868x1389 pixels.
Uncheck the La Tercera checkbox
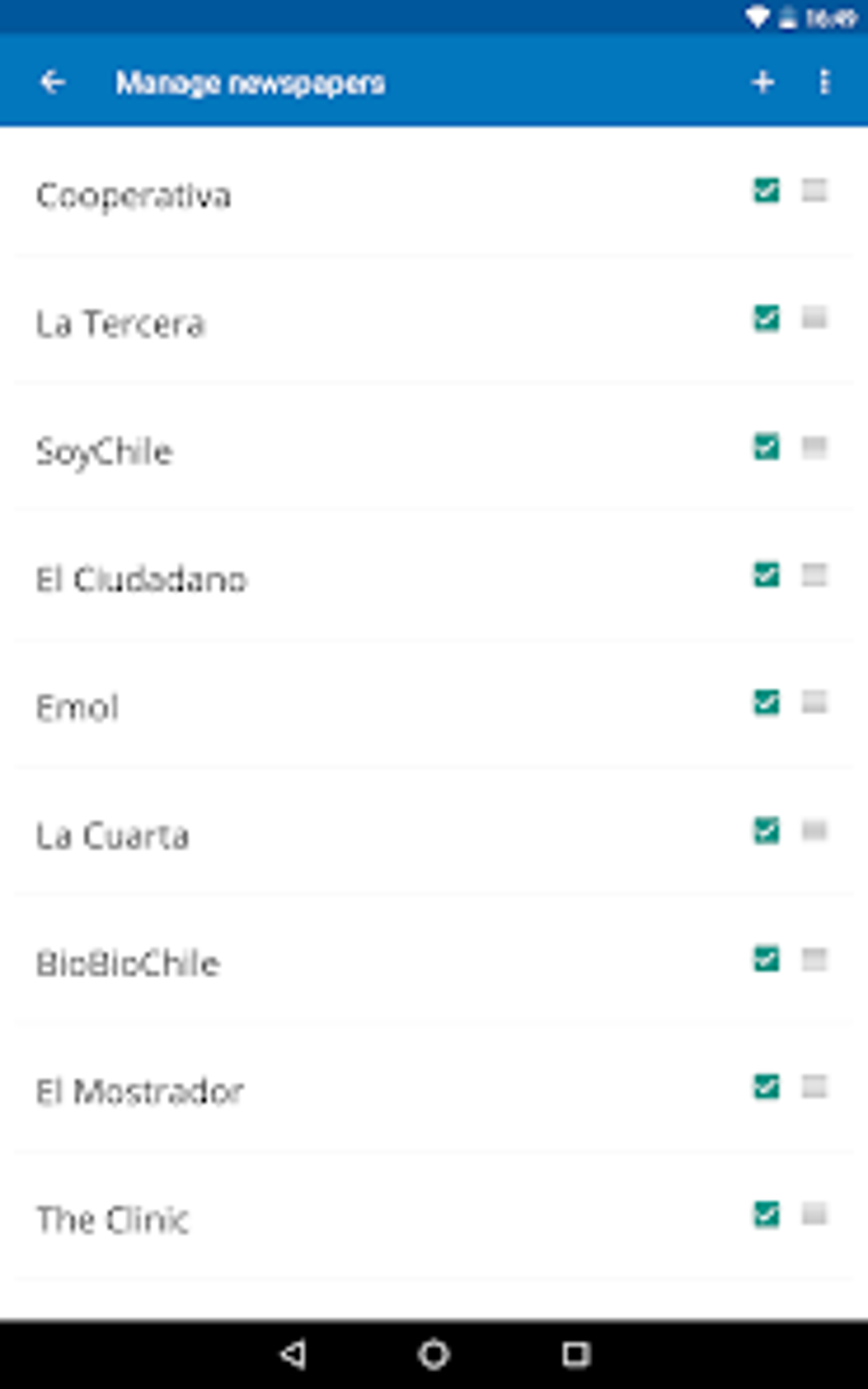coord(766,318)
